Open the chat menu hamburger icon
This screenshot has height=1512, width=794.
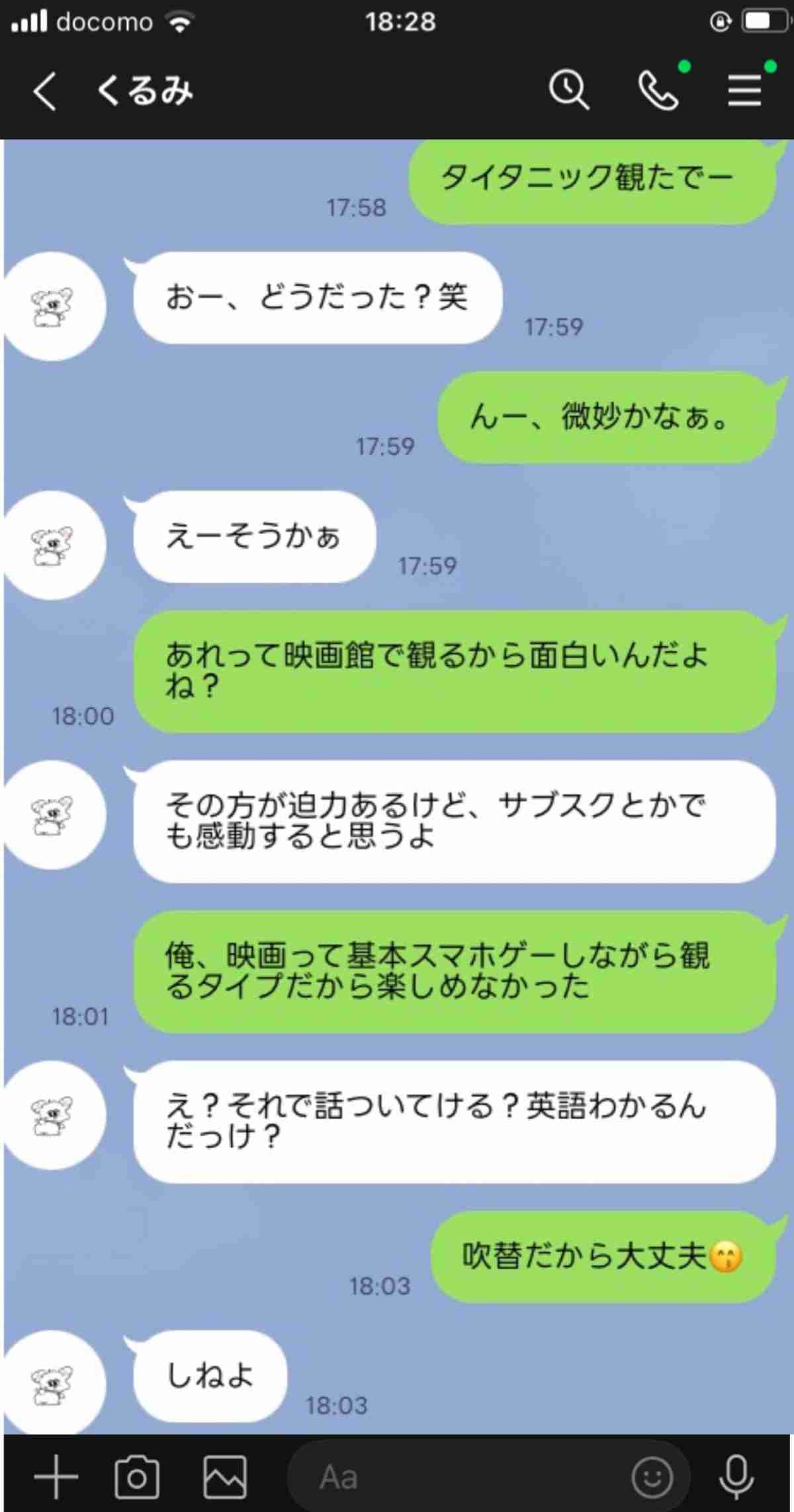point(745,90)
